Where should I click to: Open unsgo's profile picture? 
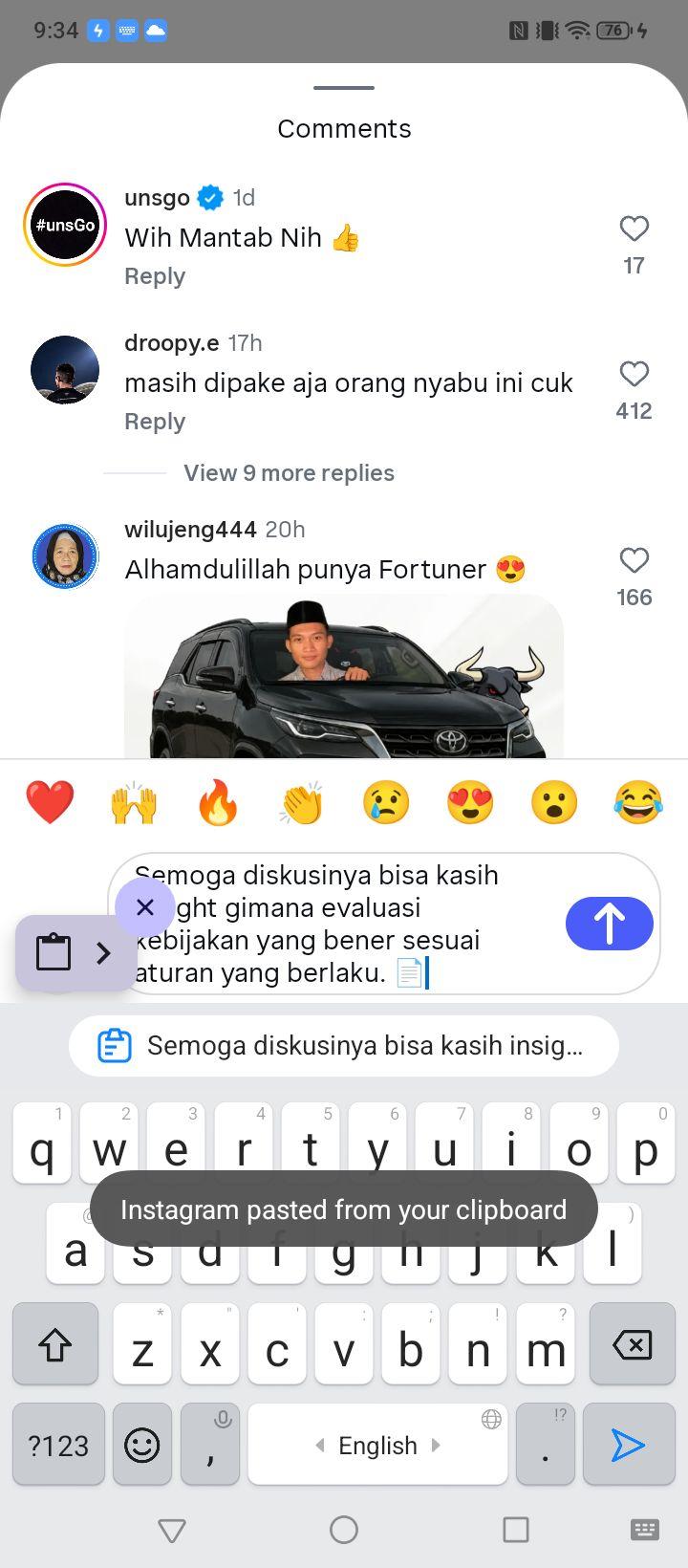[x=65, y=225]
